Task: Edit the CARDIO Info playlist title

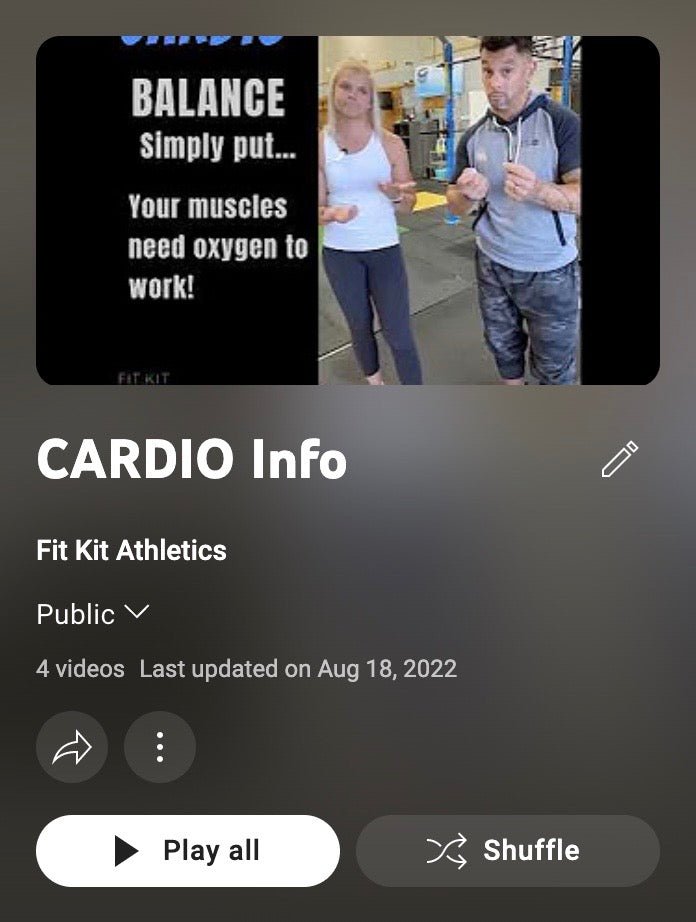Action: pyautogui.click(x=619, y=459)
